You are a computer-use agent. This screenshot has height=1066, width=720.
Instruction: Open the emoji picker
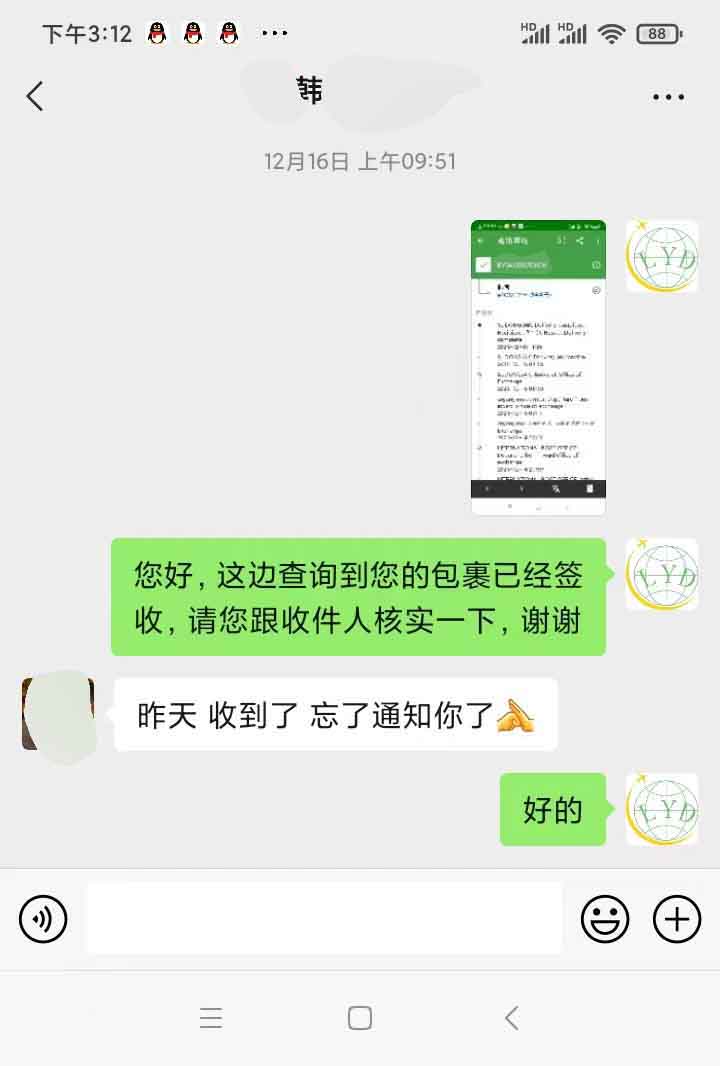pyautogui.click(x=605, y=918)
